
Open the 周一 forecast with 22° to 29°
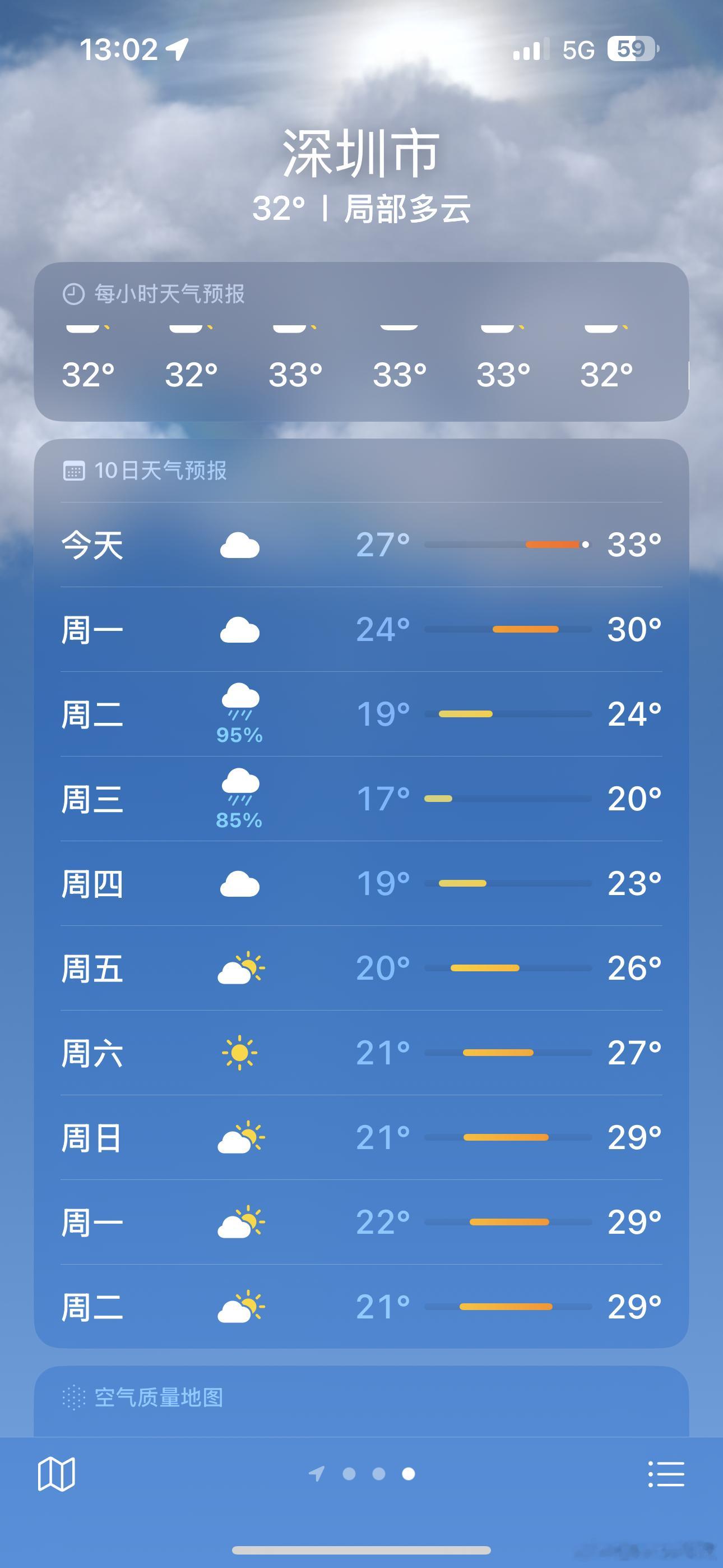tap(361, 1221)
